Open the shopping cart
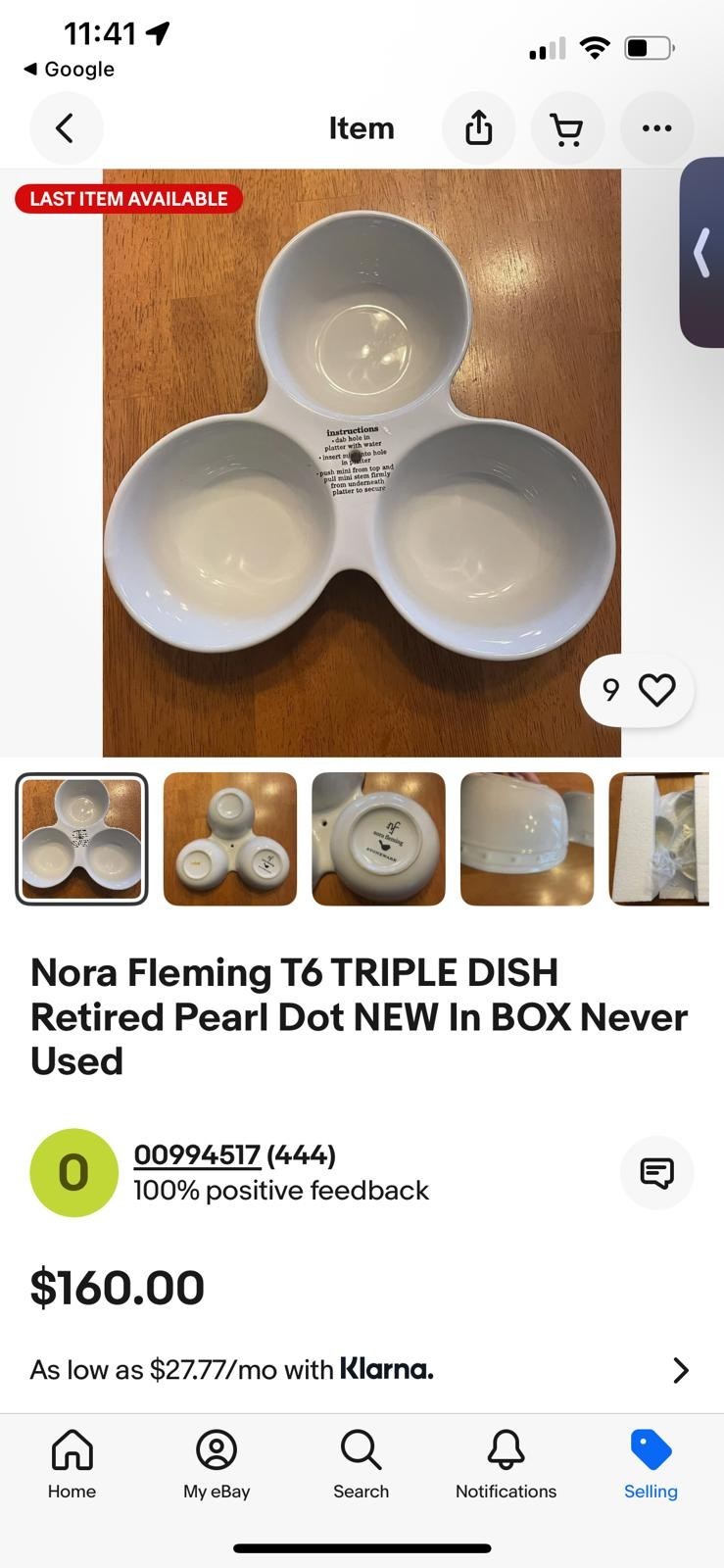Screen dimensions: 724x1568 566,128
